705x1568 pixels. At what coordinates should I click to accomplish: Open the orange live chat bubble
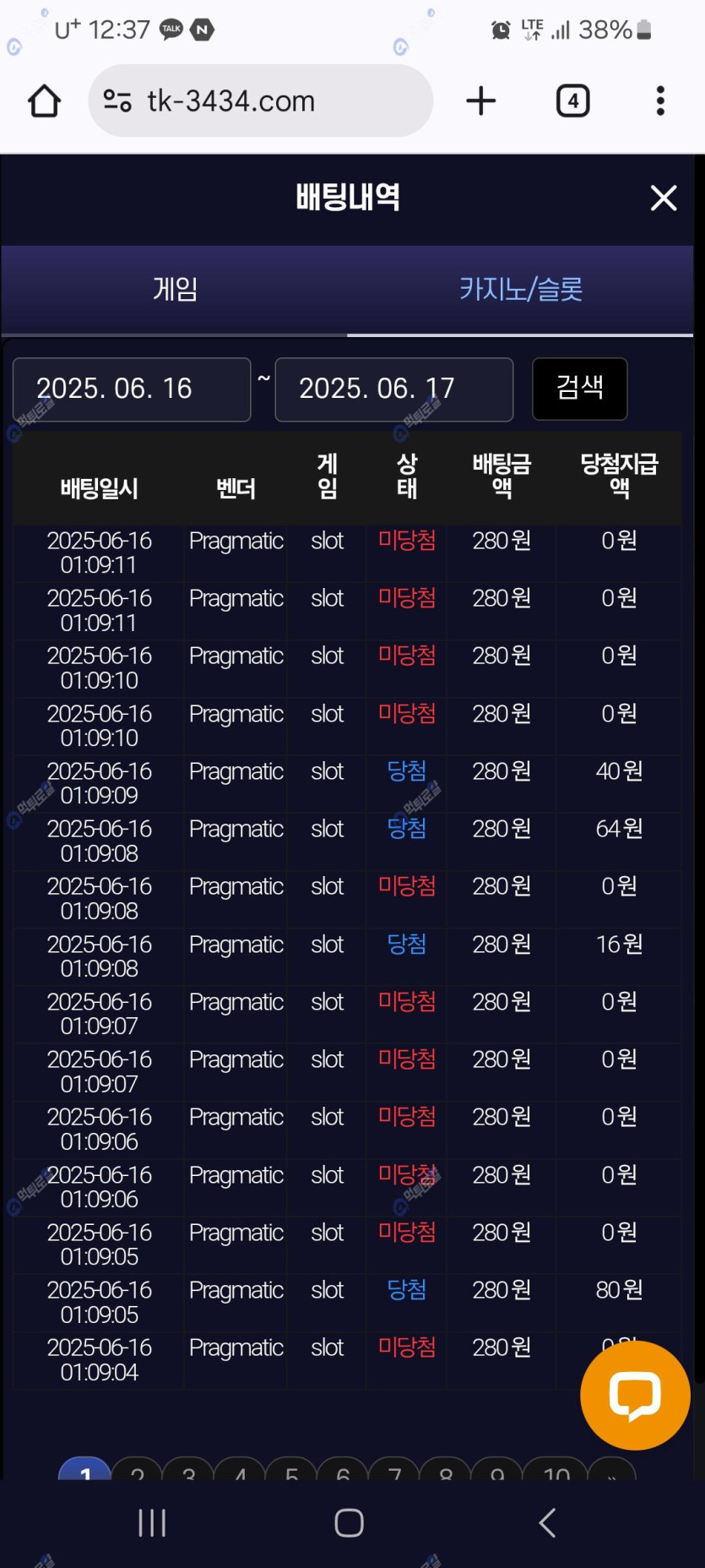point(635,1395)
